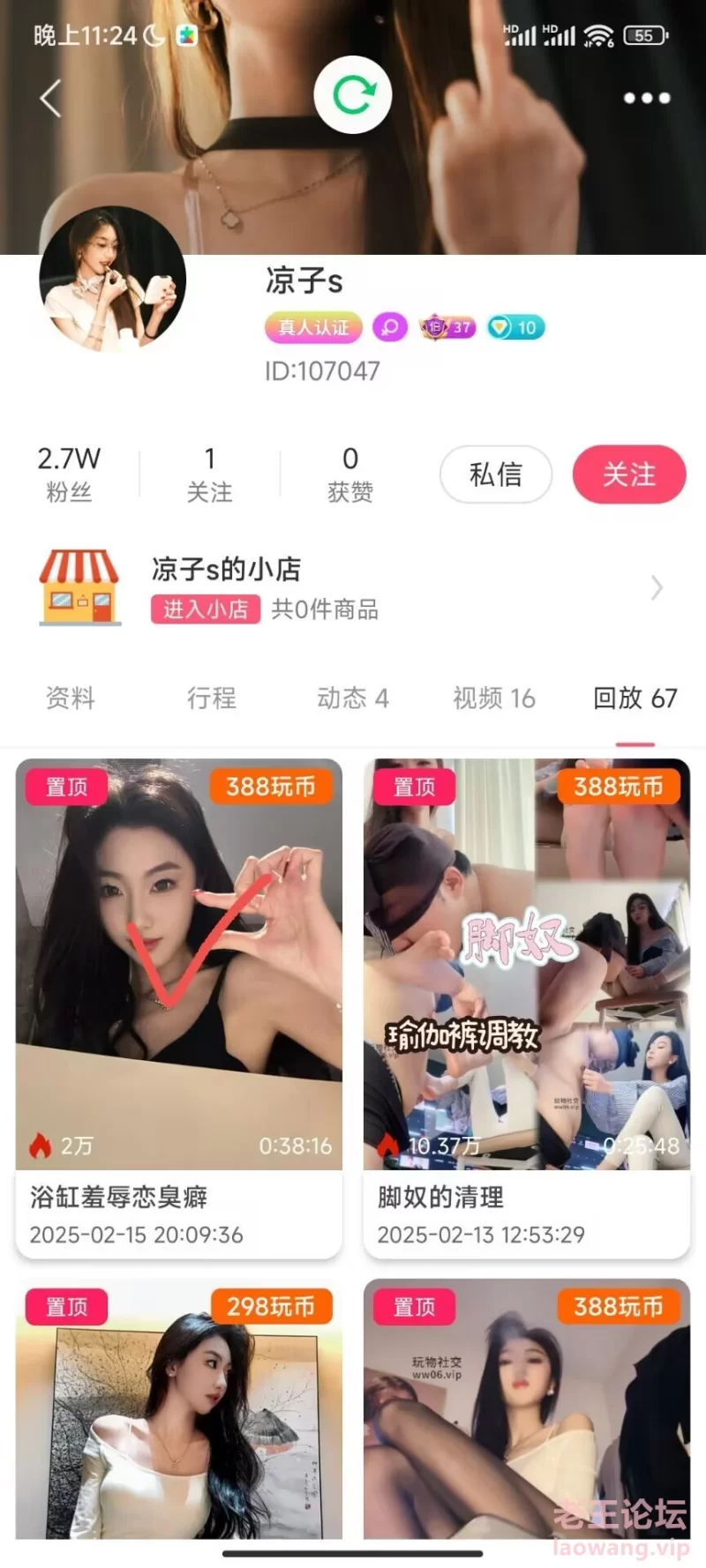This screenshot has height=1568, width=706.
Task: Open the pinned 298玩币 replay card
Action: click(x=179, y=1411)
